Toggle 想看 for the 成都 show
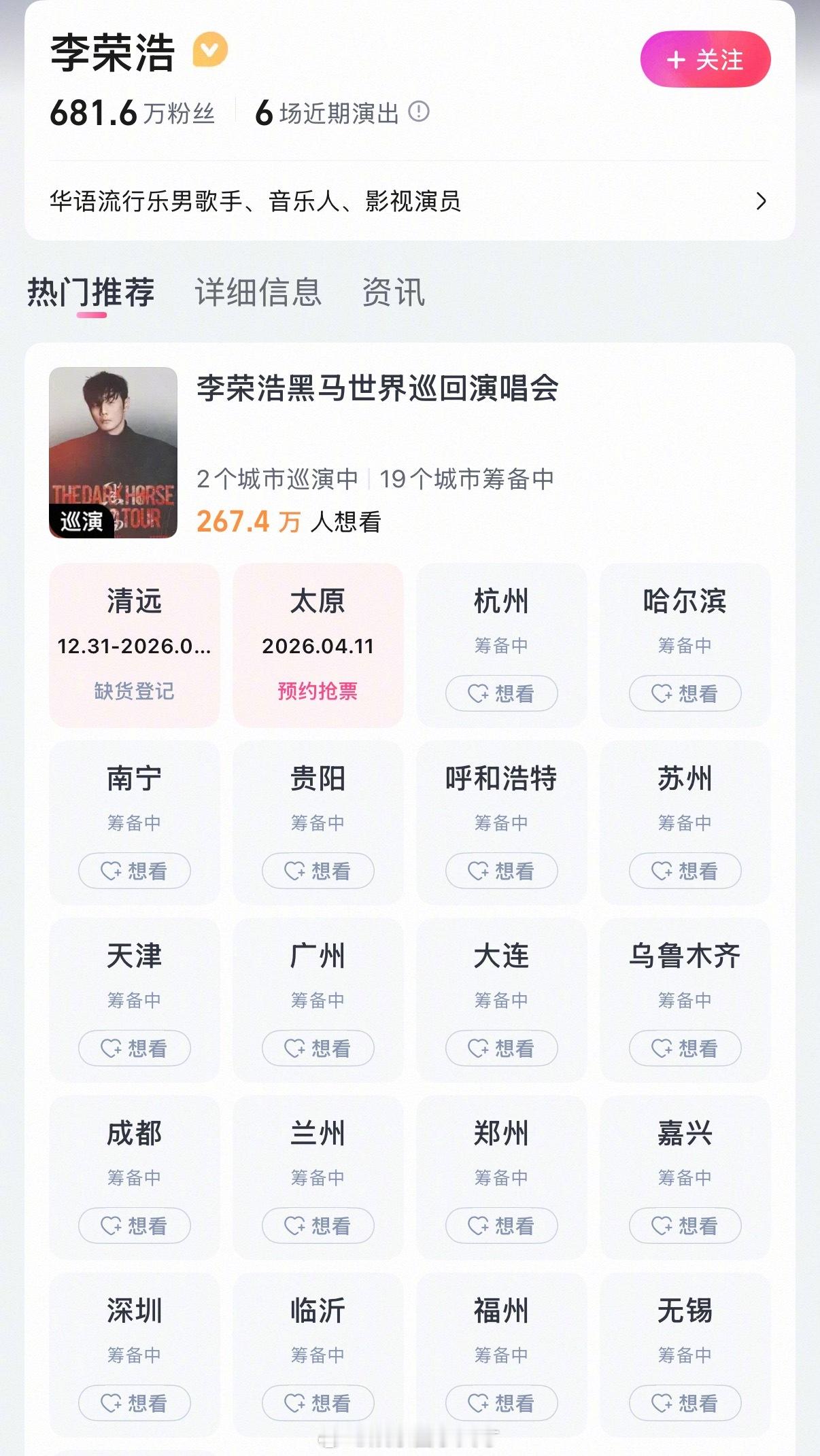The width and height of the screenshot is (820, 1456). tap(133, 1226)
